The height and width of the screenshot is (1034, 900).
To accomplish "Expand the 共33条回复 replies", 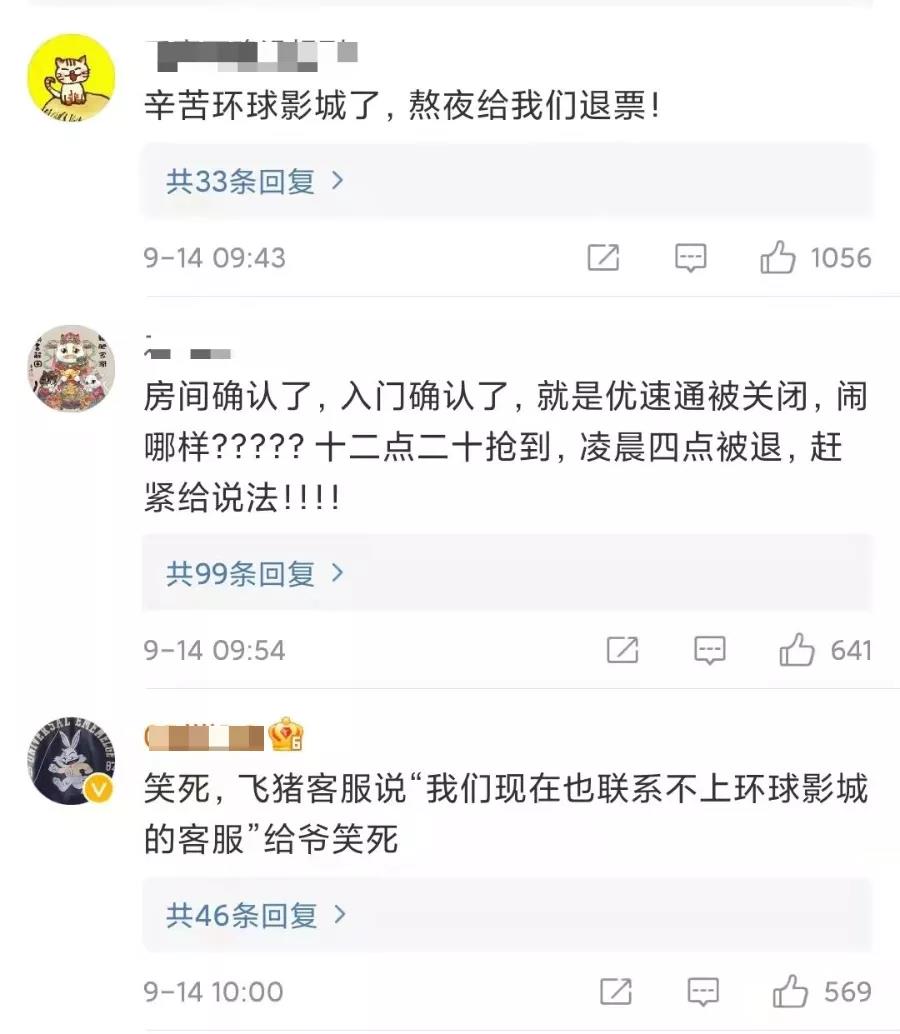I will coord(255,182).
